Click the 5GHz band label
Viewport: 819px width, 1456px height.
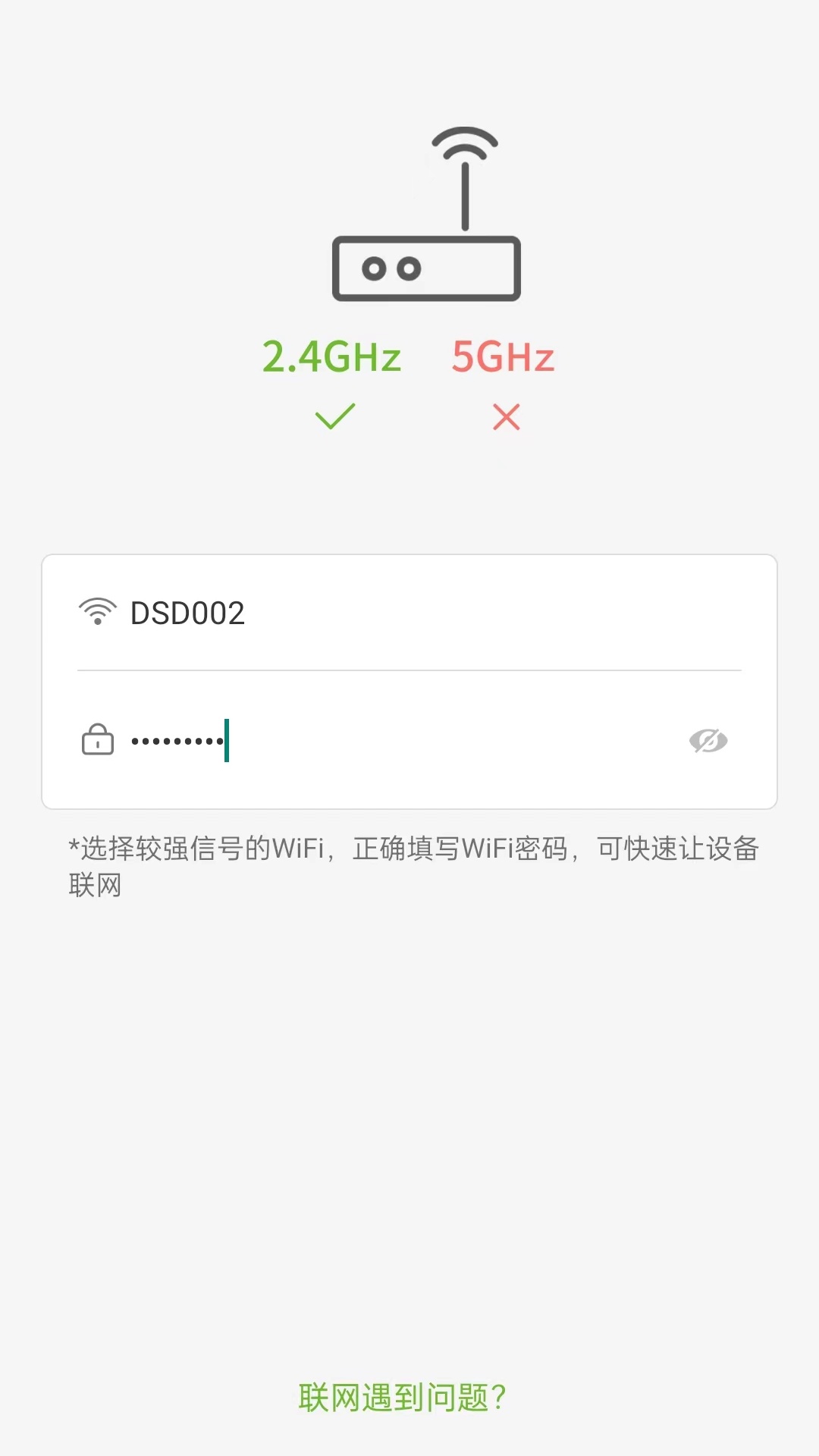coord(503,356)
